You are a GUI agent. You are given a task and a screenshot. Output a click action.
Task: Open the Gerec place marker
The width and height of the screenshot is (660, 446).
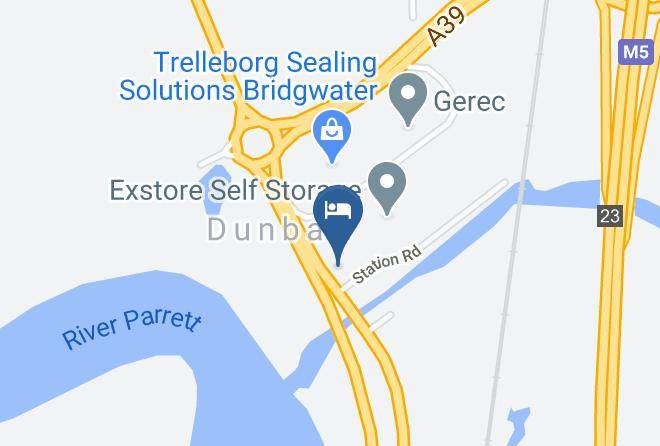[x=407, y=99]
